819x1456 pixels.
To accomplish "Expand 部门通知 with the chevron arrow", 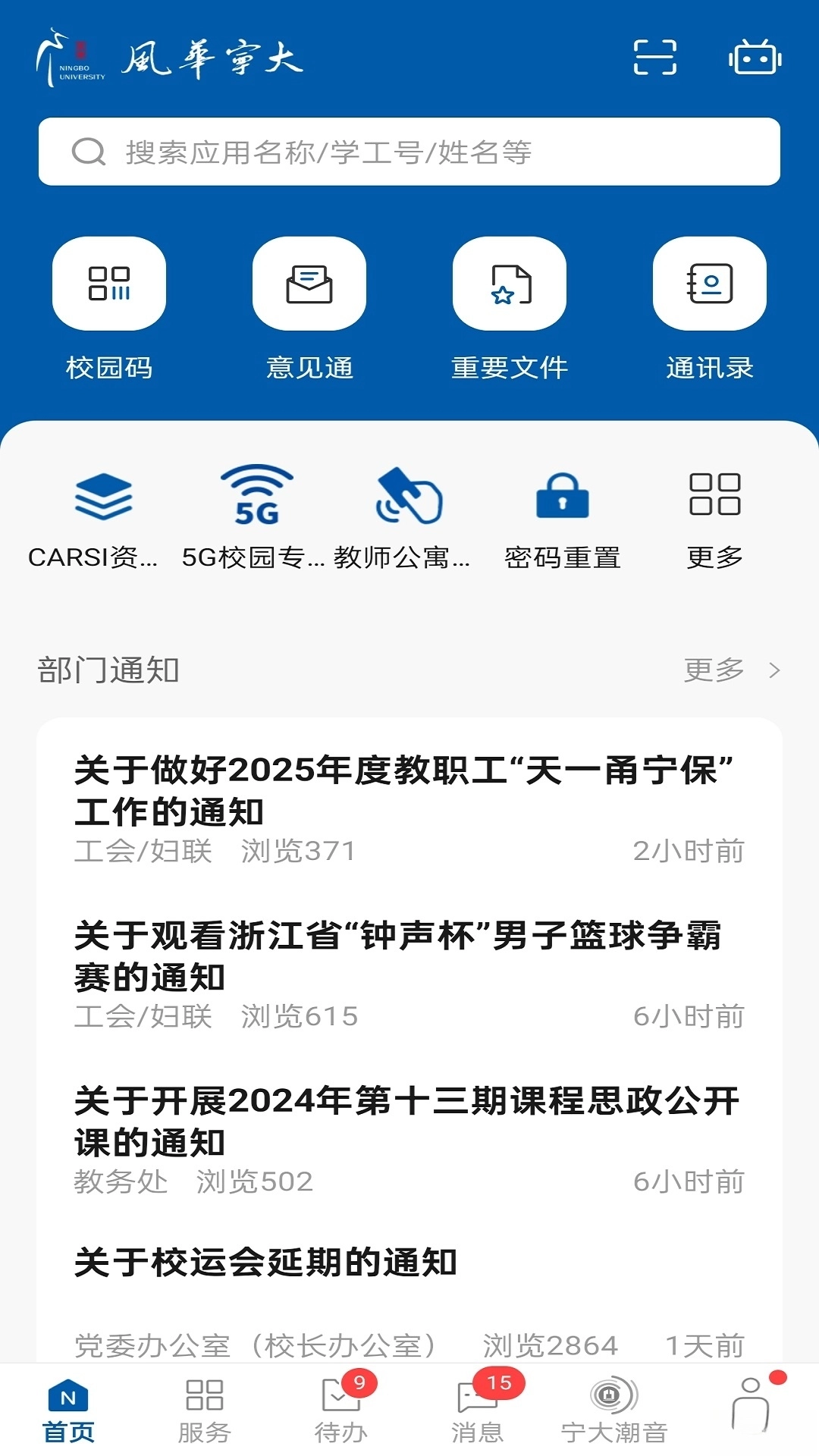I will (x=773, y=670).
